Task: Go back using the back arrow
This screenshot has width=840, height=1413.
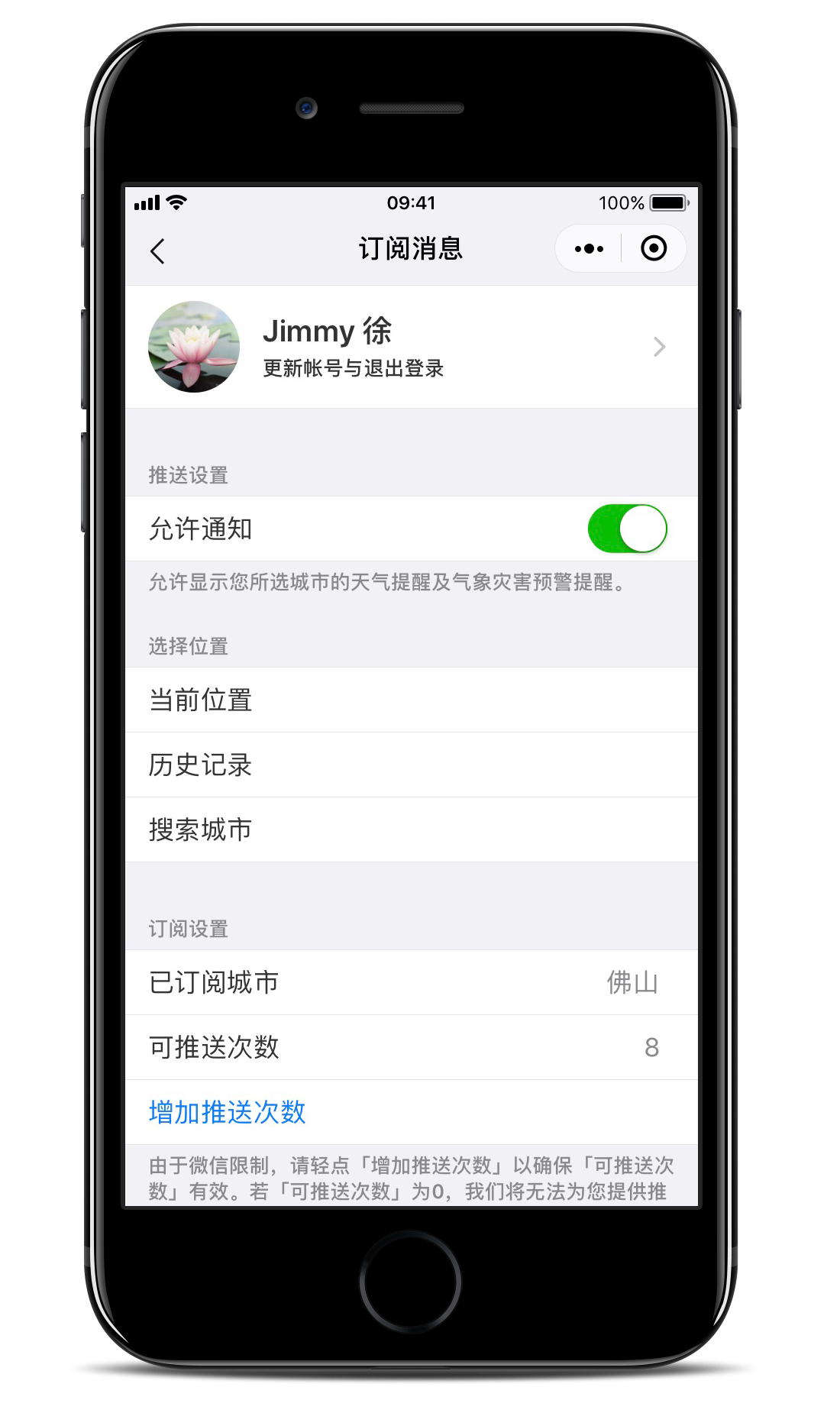Action: tap(158, 251)
